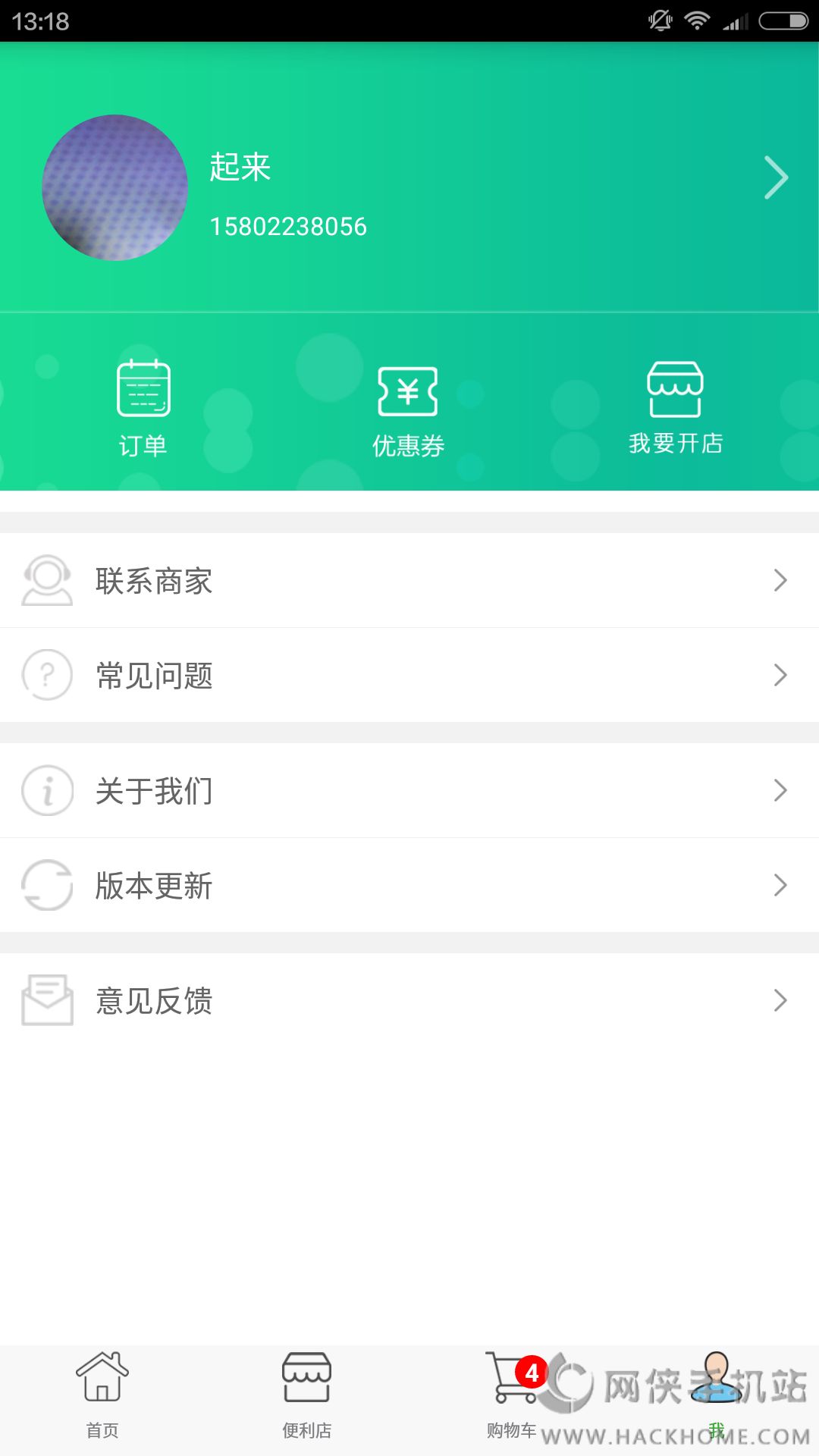Tap the phone number 15802238056

(x=289, y=225)
